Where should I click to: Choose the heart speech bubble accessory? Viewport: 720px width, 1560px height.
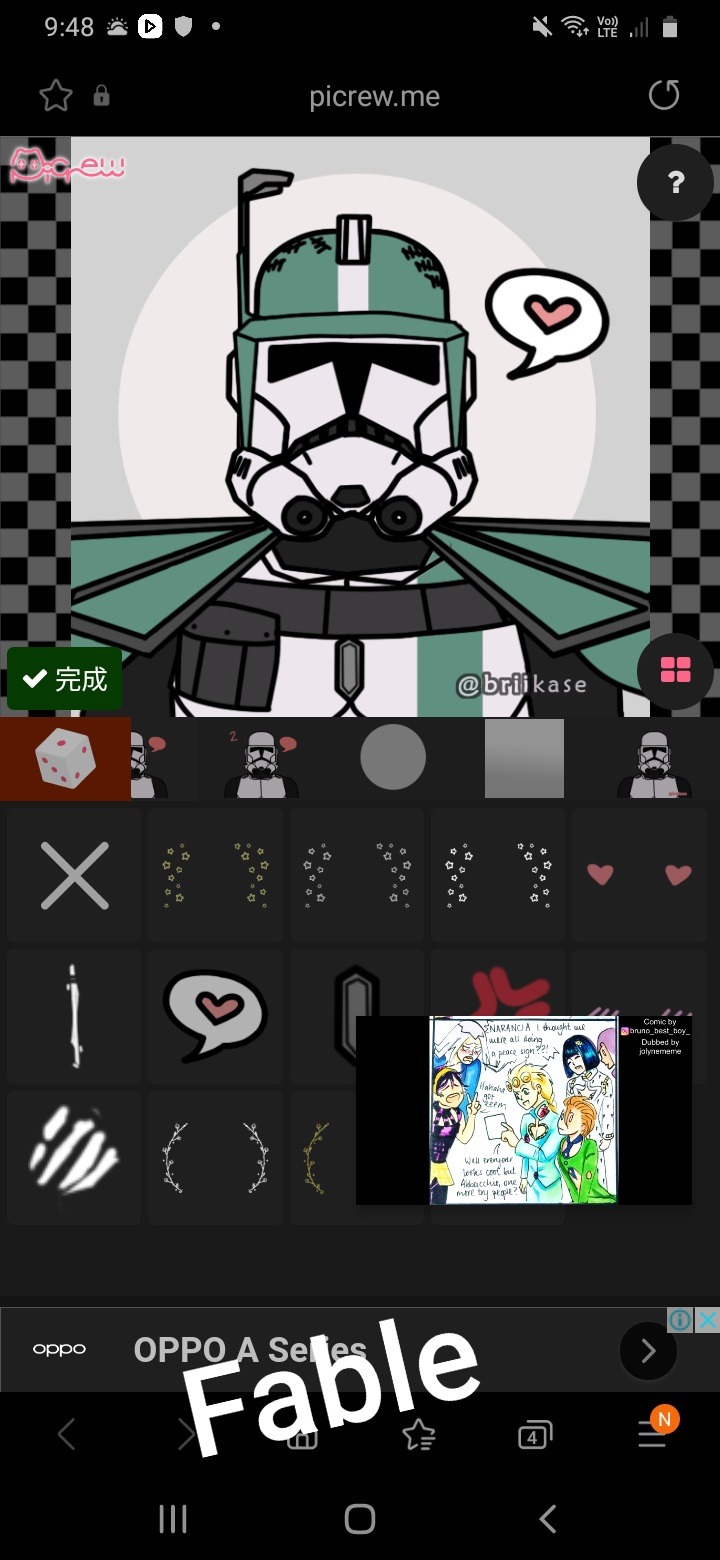pyautogui.click(x=215, y=1015)
